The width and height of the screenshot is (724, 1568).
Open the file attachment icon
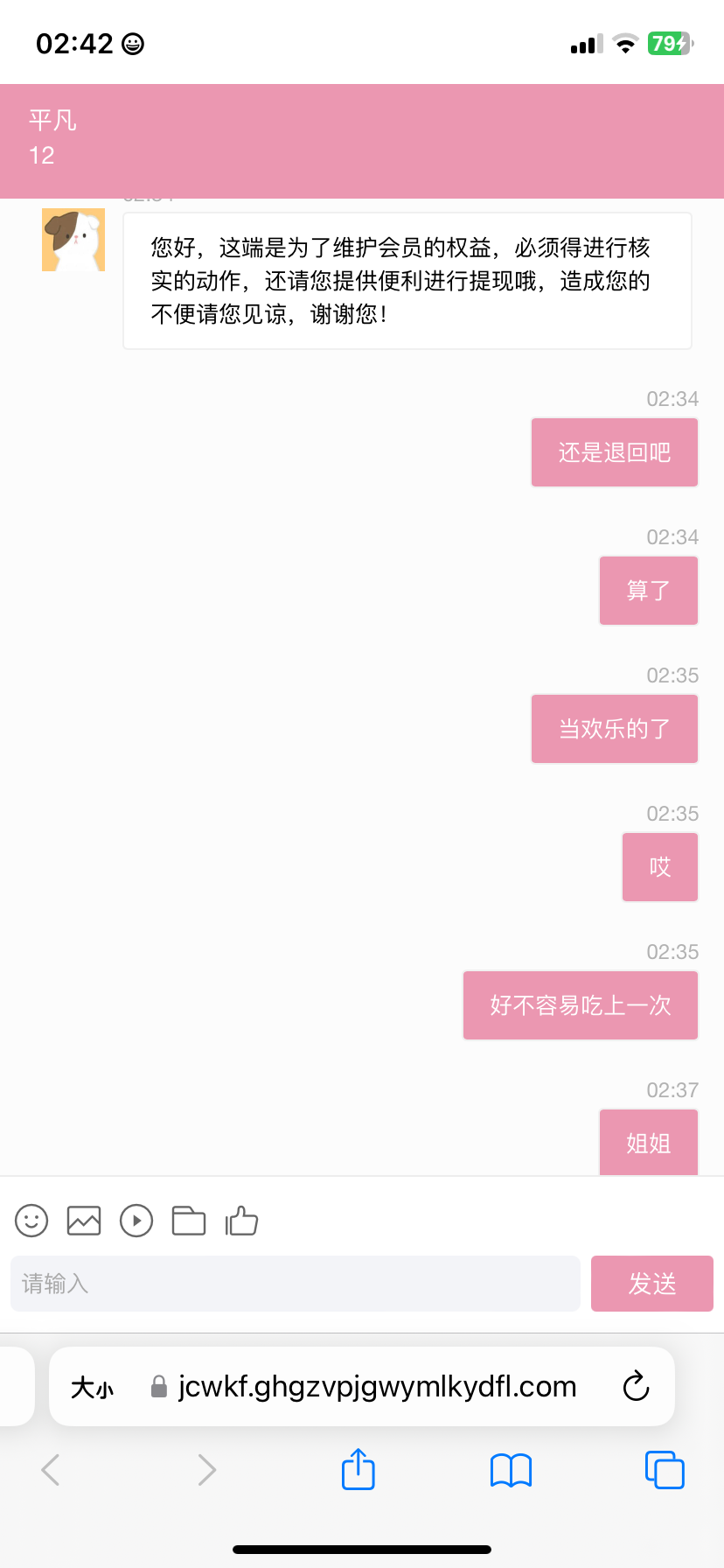(189, 1220)
